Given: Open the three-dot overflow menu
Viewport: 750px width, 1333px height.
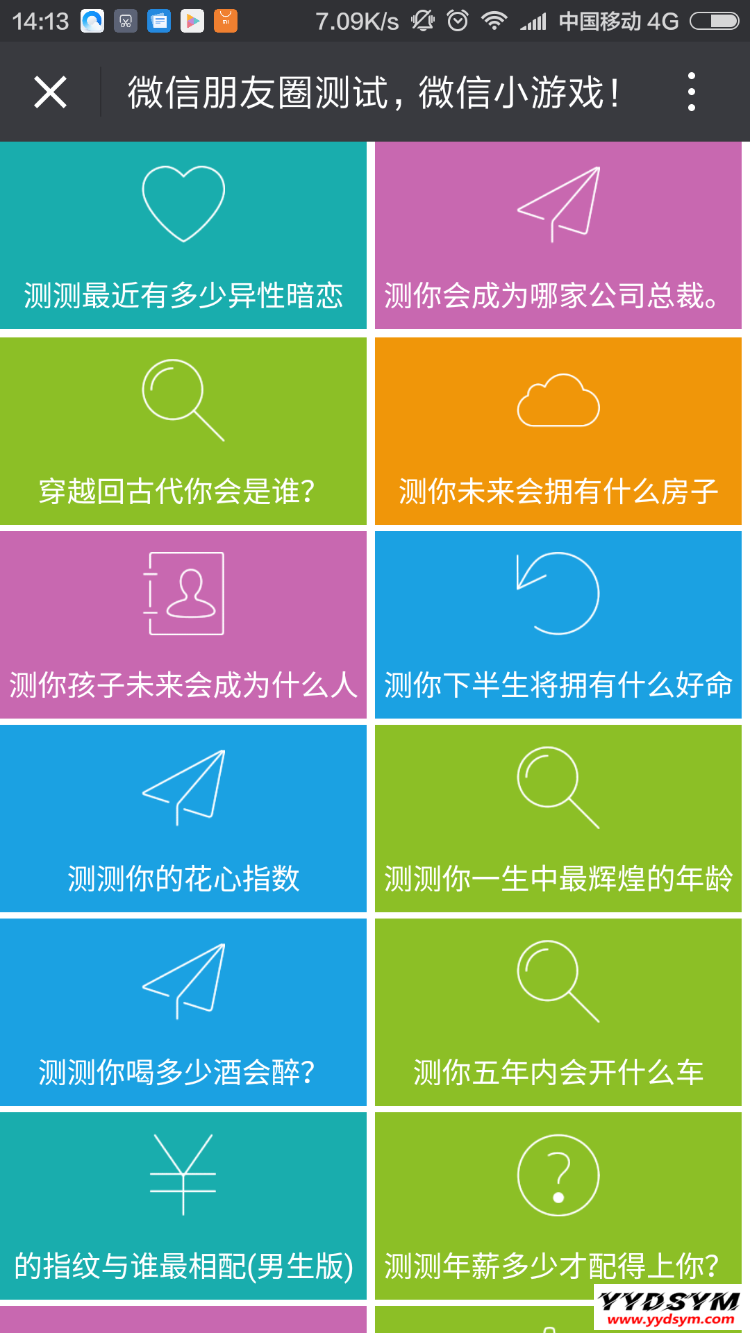Looking at the screenshot, I should pos(691,93).
